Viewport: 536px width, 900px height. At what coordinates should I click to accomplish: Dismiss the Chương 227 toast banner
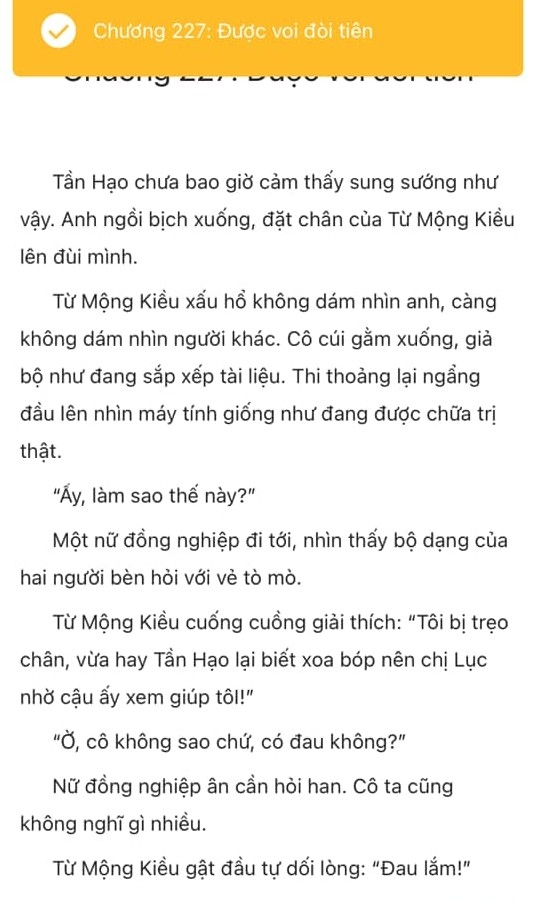(267, 34)
